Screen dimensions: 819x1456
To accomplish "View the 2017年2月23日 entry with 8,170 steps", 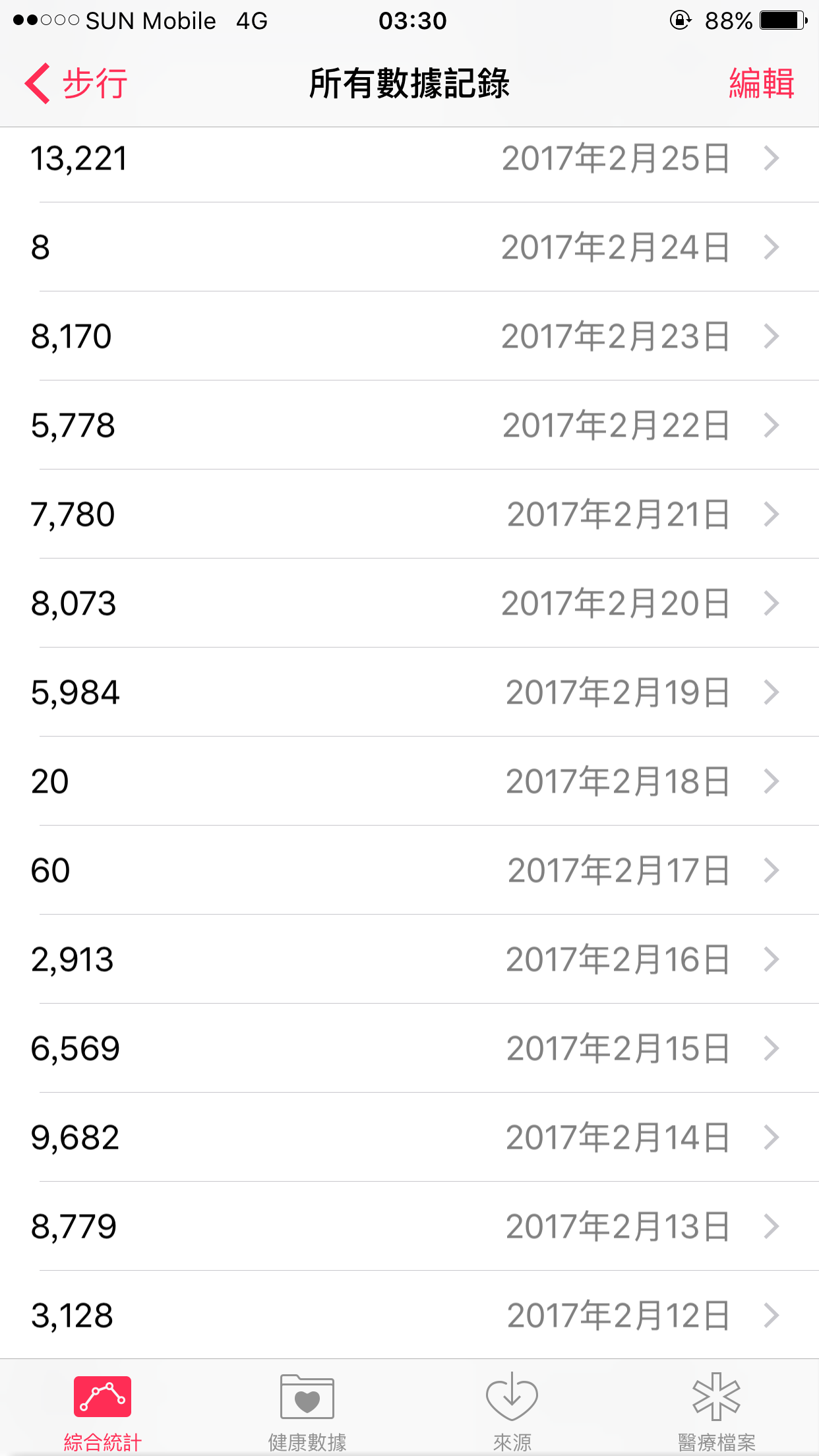I will click(409, 336).
